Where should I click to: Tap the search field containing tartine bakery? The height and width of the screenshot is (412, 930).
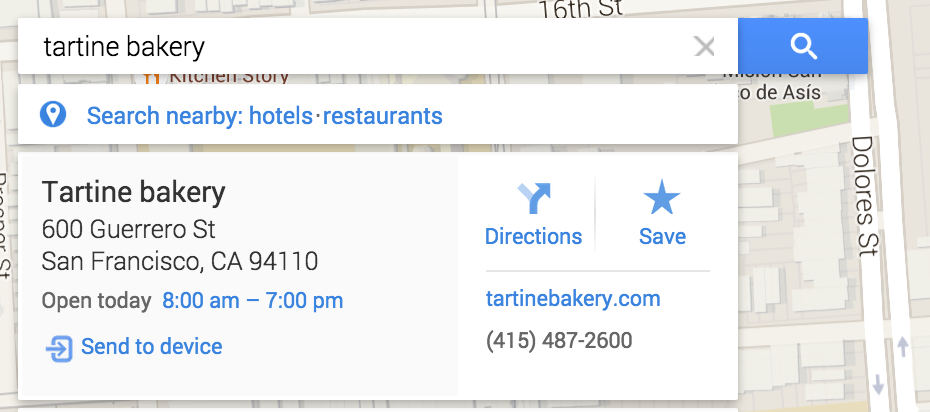350,46
